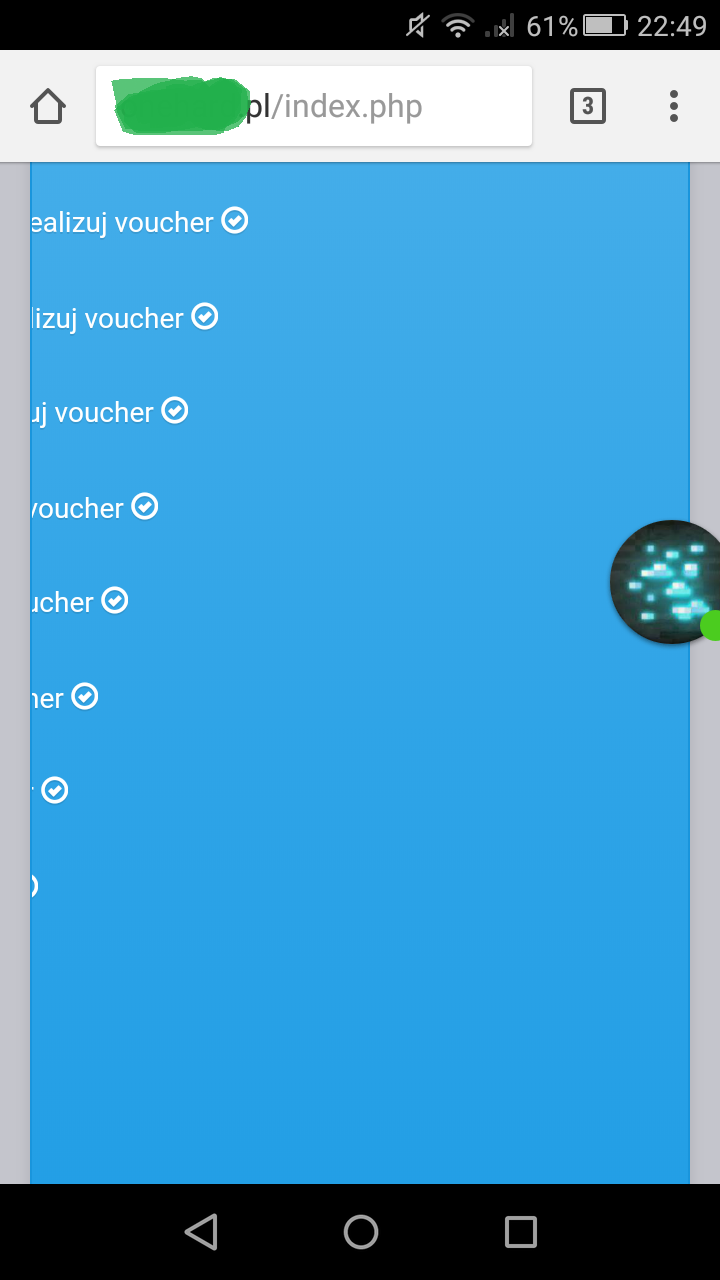Open recent apps from the navigation bar
Viewport: 720px width, 1280px height.
point(520,1232)
